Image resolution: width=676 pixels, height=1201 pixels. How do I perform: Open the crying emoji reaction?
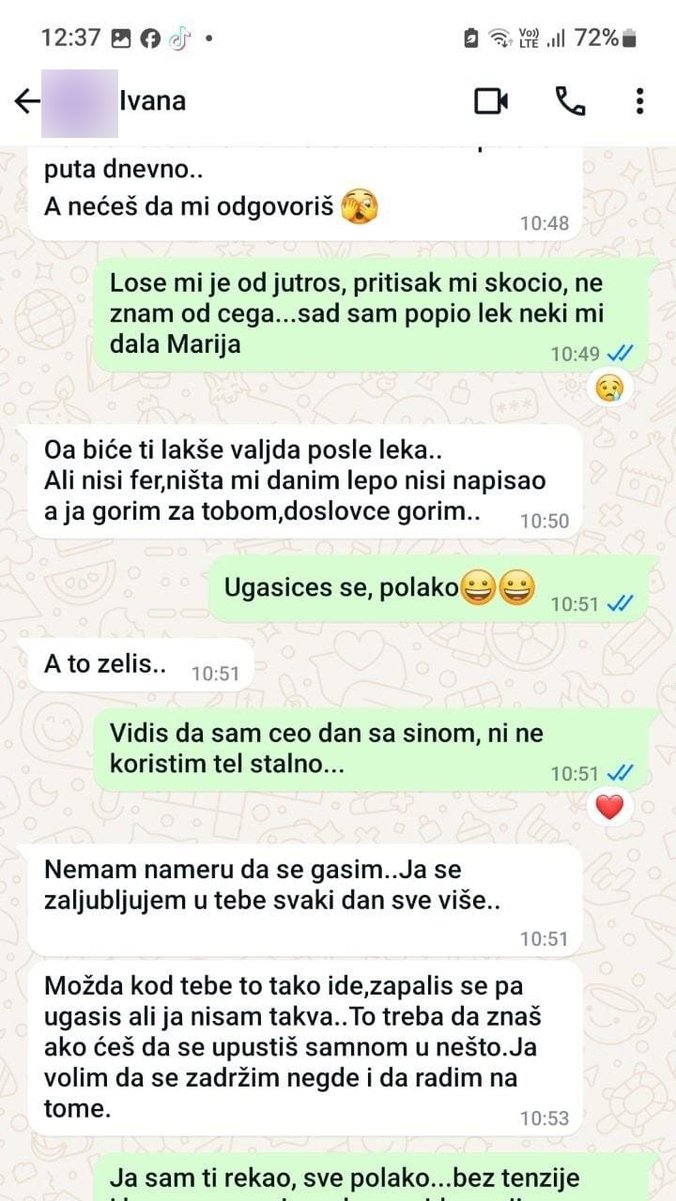pos(607,387)
